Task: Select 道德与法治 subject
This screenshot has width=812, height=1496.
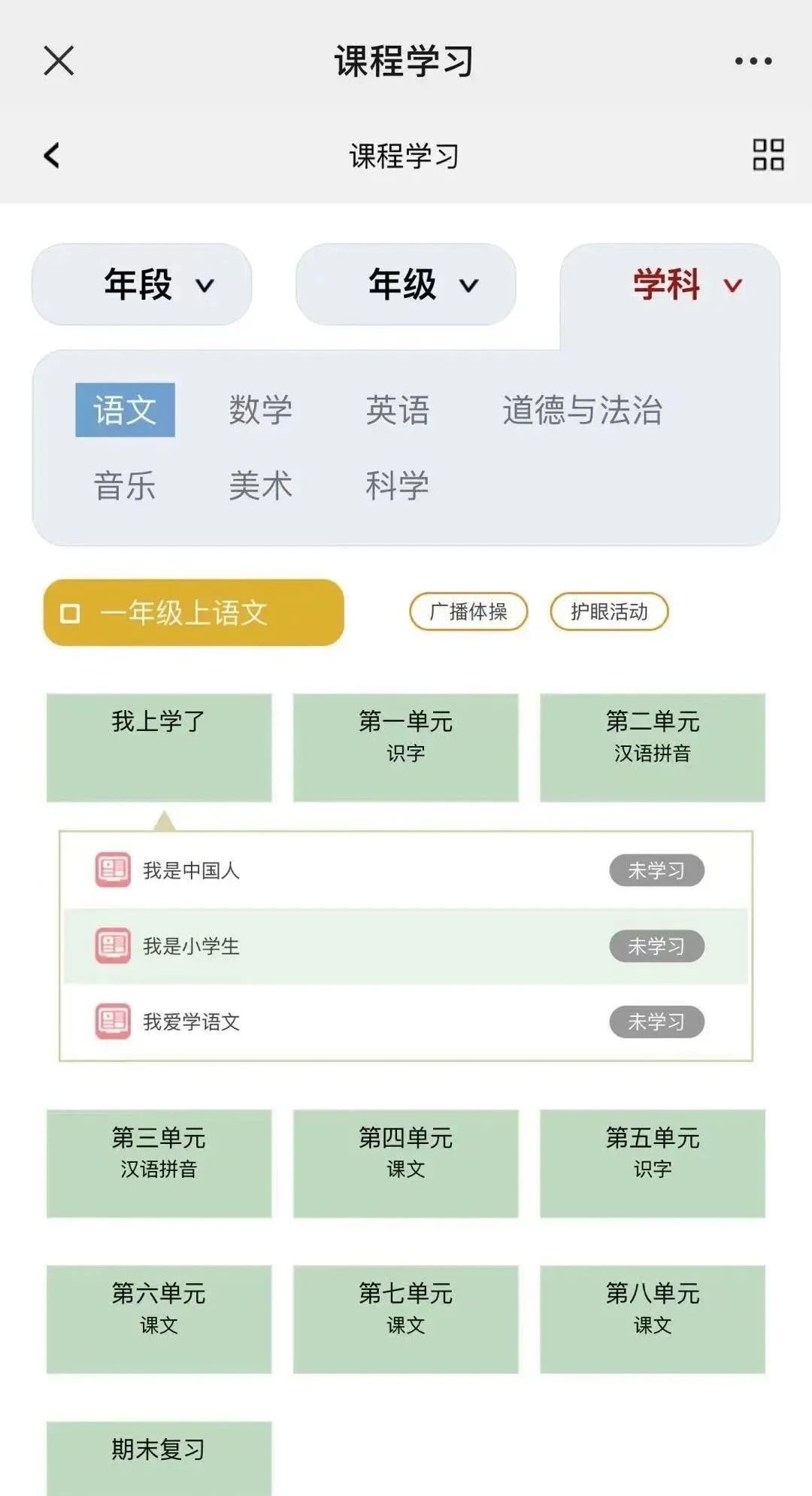Action: 582,410
